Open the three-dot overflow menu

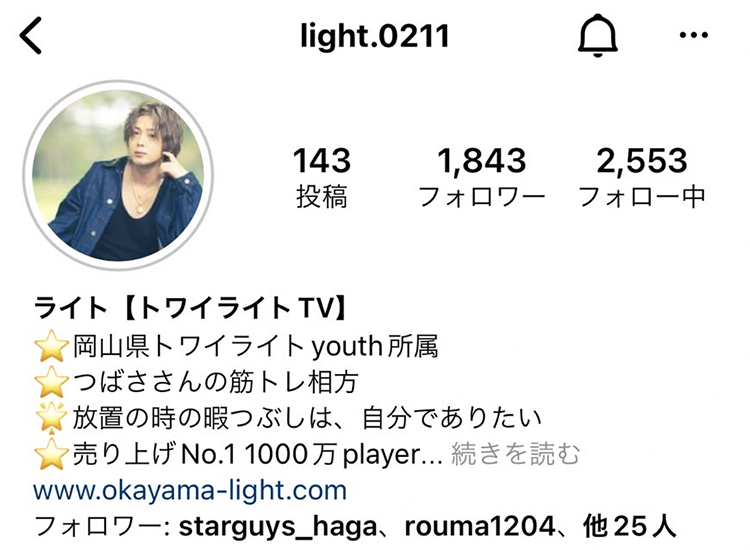coord(693,37)
